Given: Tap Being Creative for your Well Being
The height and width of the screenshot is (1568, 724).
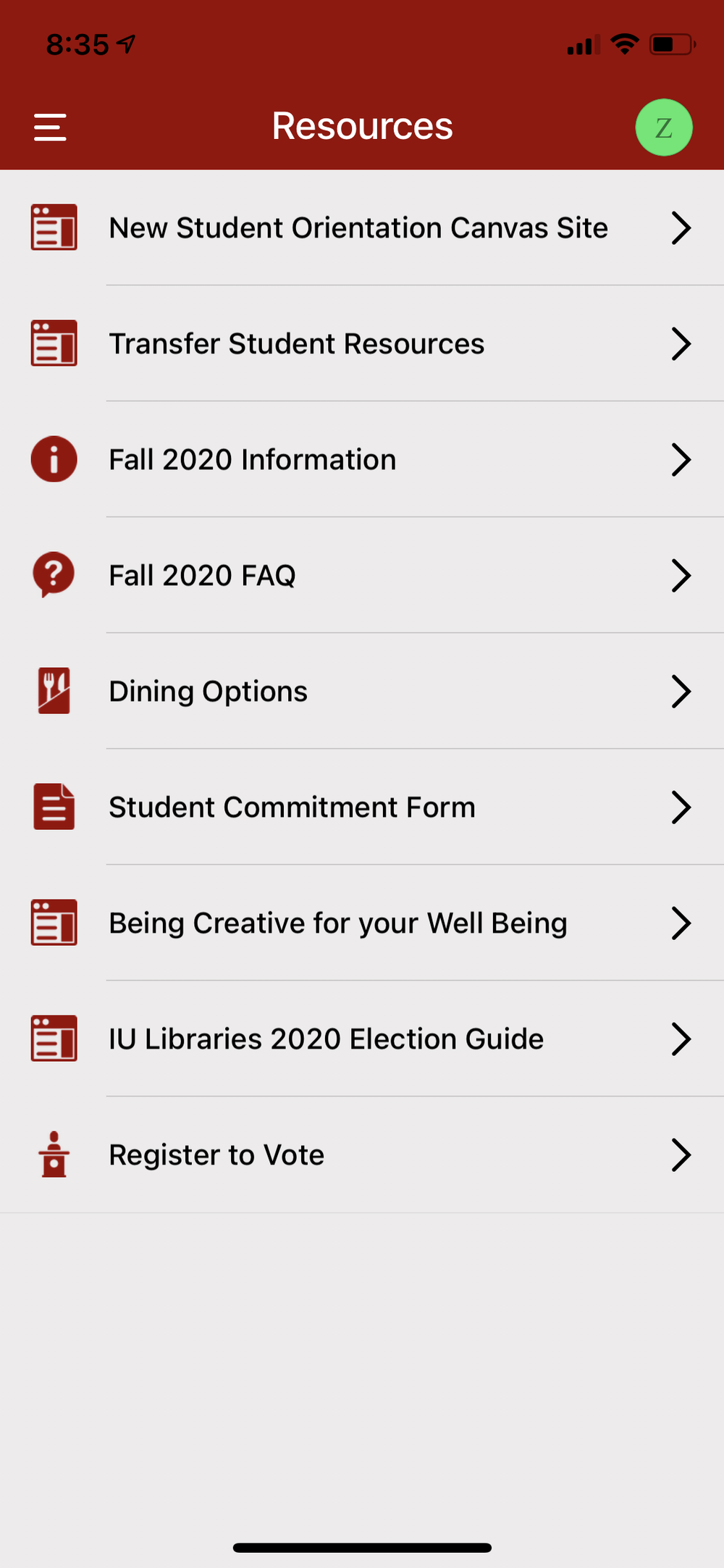Looking at the screenshot, I should pyautogui.click(x=338, y=923).
